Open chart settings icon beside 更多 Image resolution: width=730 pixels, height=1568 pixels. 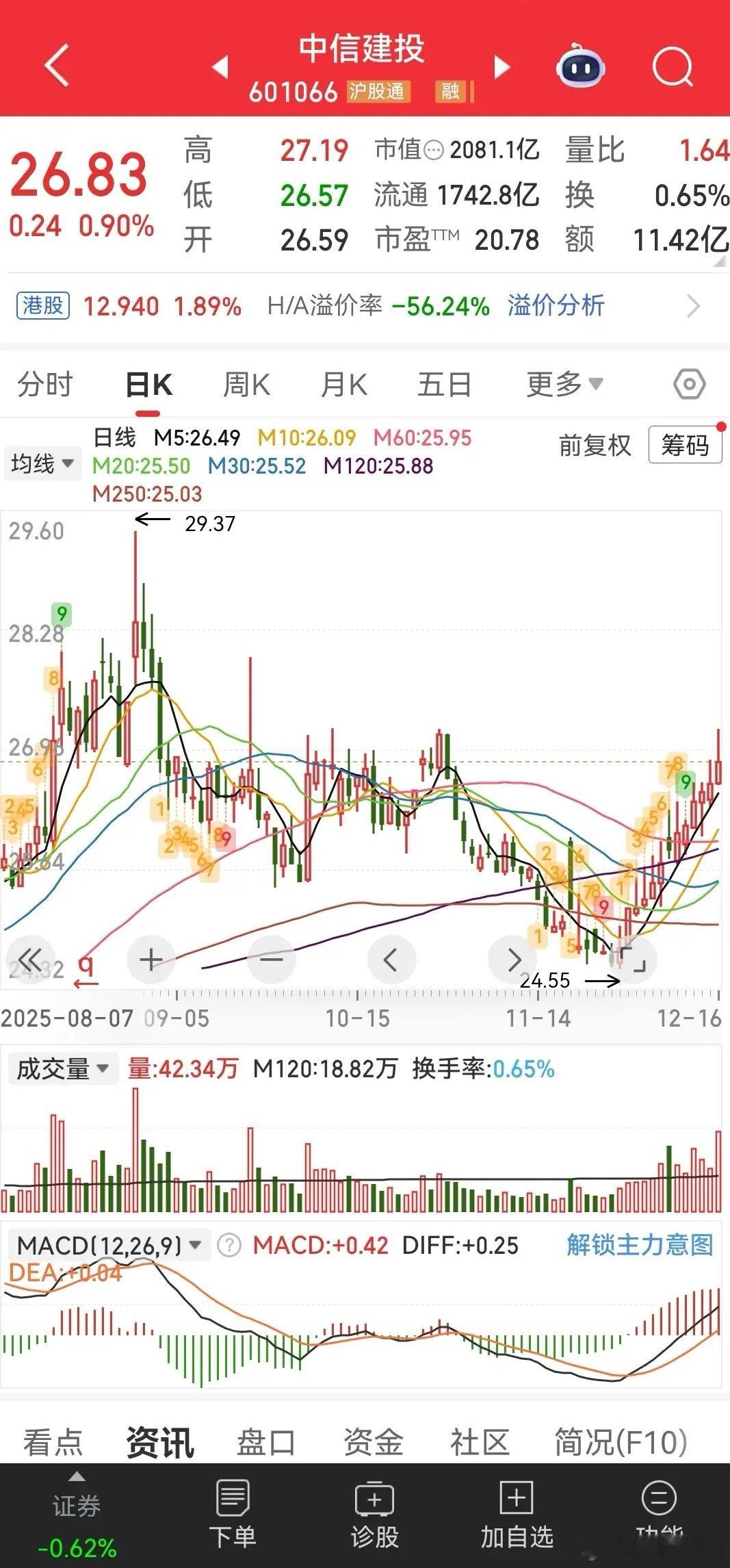pyautogui.click(x=690, y=385)
